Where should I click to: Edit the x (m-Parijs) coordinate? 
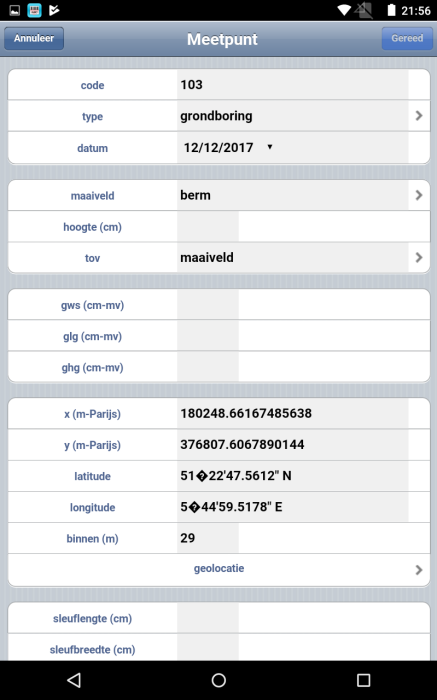click(292, 414)
